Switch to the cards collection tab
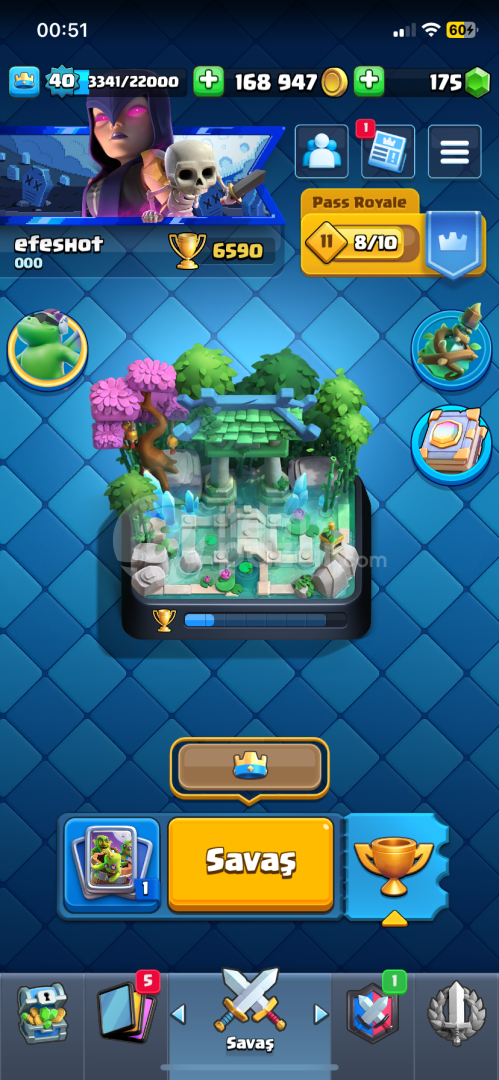This screenshot has width=499, height=1080. [x=127, y=1012]
